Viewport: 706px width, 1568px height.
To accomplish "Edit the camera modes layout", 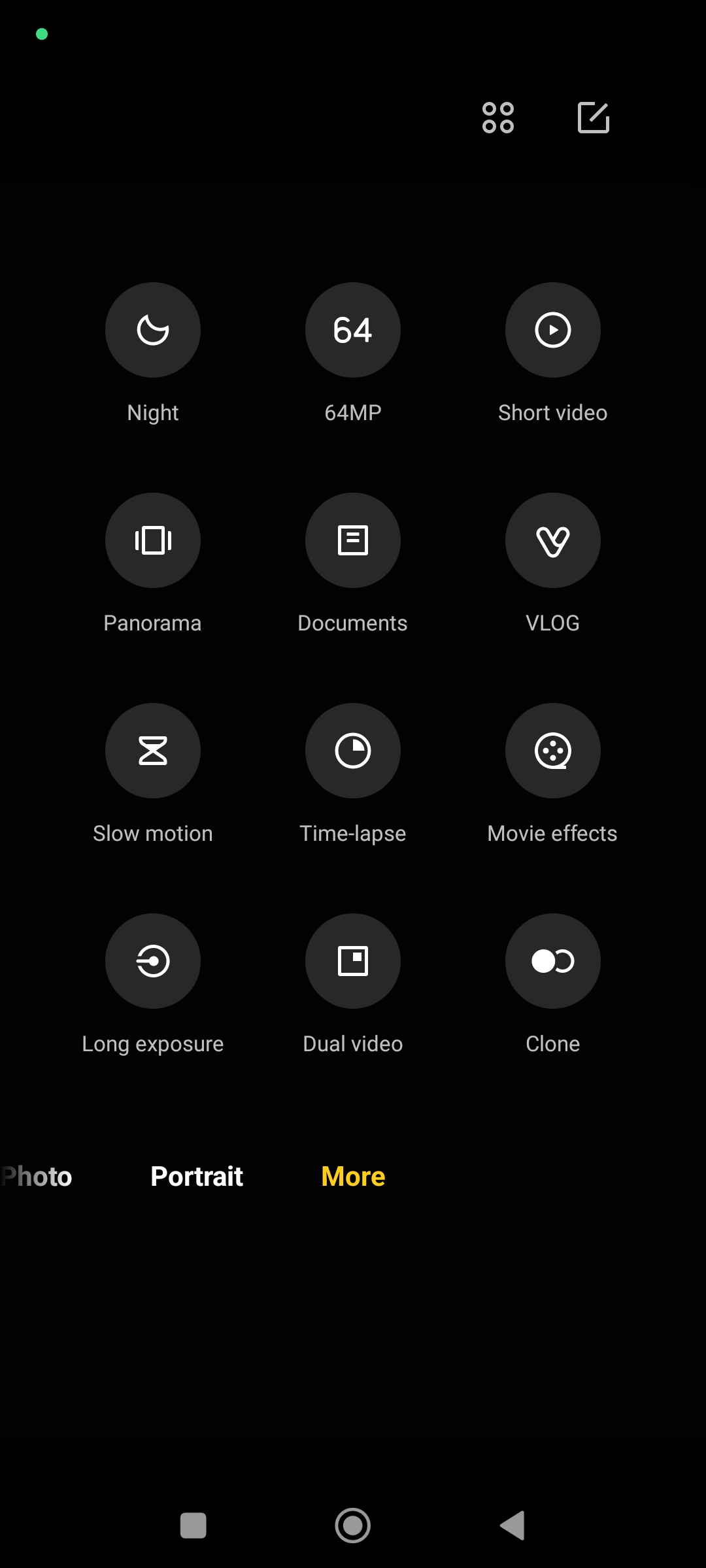I will point(594,118).
